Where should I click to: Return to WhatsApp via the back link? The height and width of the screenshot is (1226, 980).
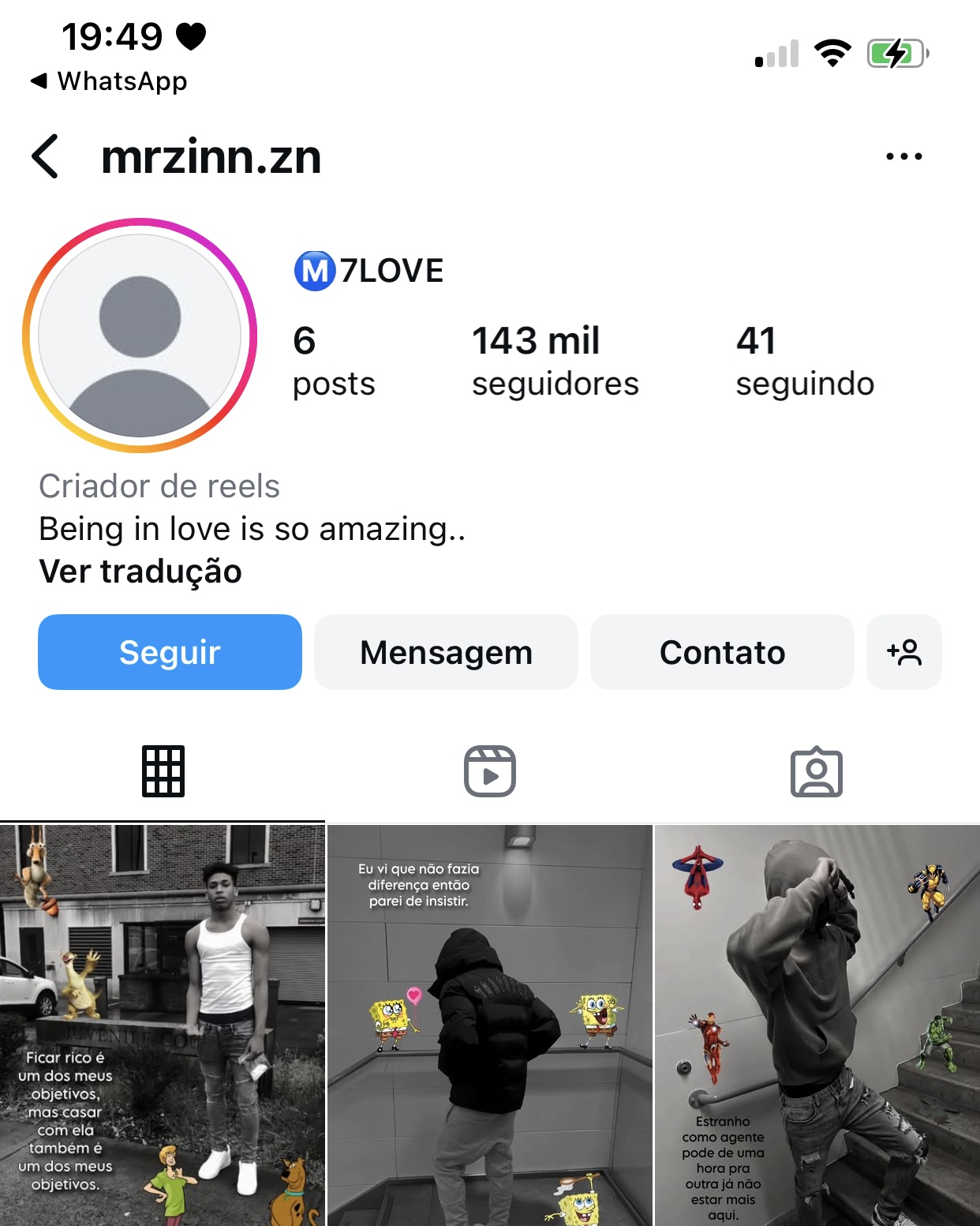(x=109, y=81)
